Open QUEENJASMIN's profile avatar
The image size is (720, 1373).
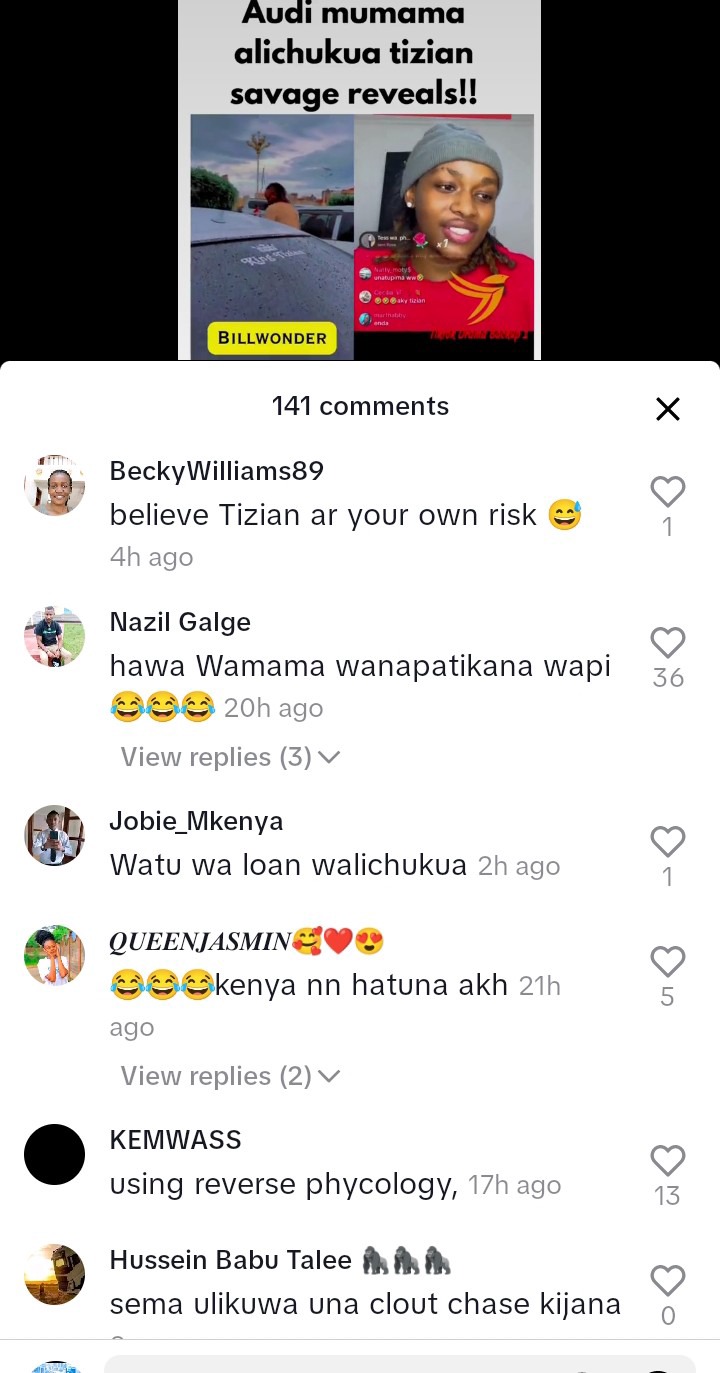[x=54, y=955]
